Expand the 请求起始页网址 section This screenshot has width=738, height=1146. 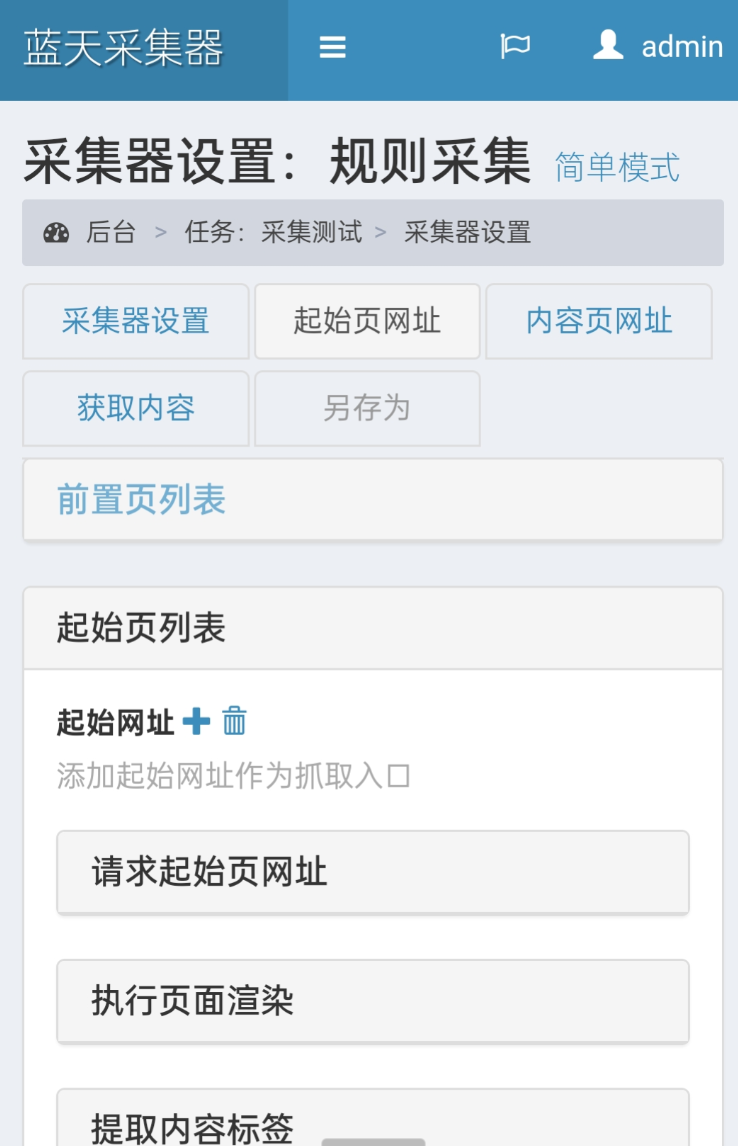coord(373,871)
